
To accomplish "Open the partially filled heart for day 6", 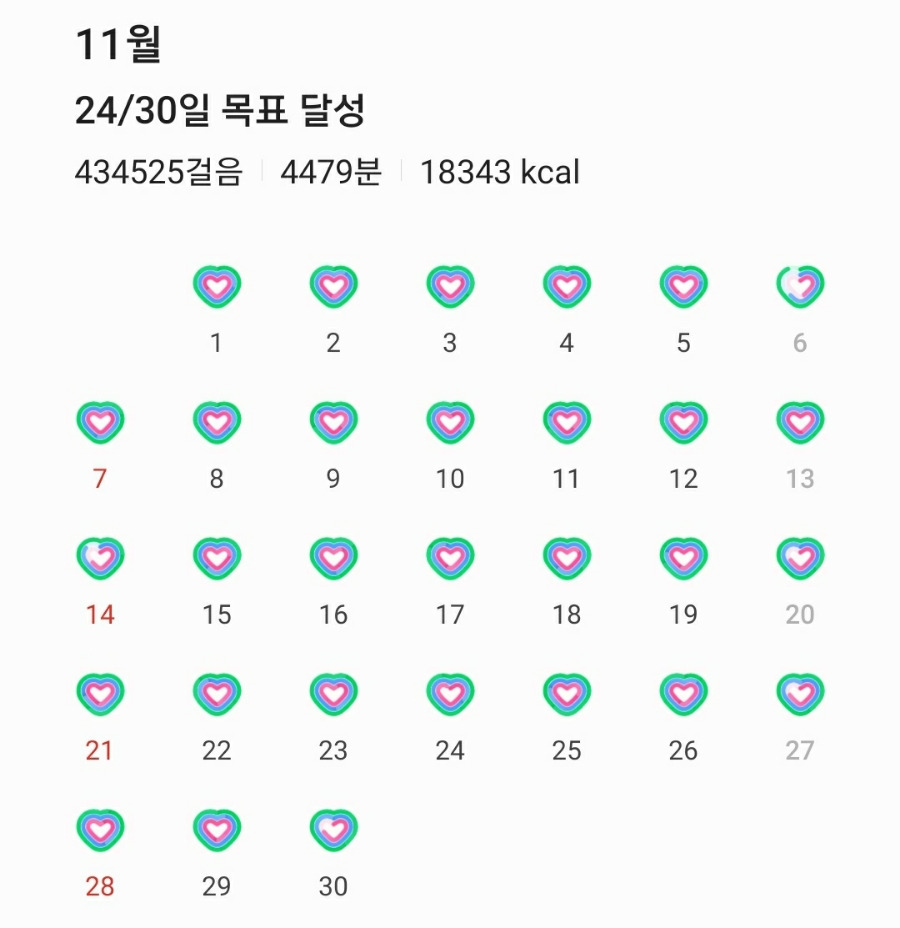I will [x=799, y=284].
